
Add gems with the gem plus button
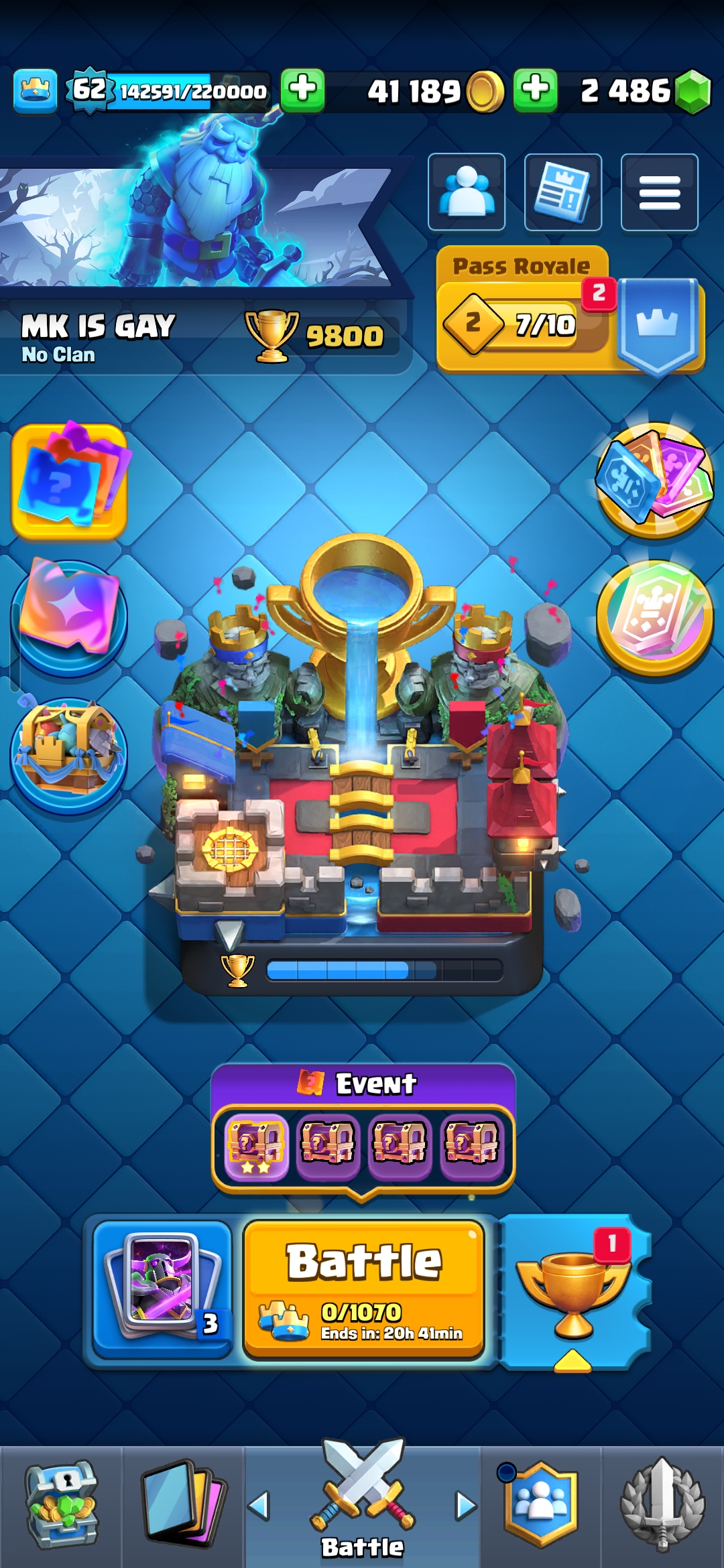coord(536,90)
